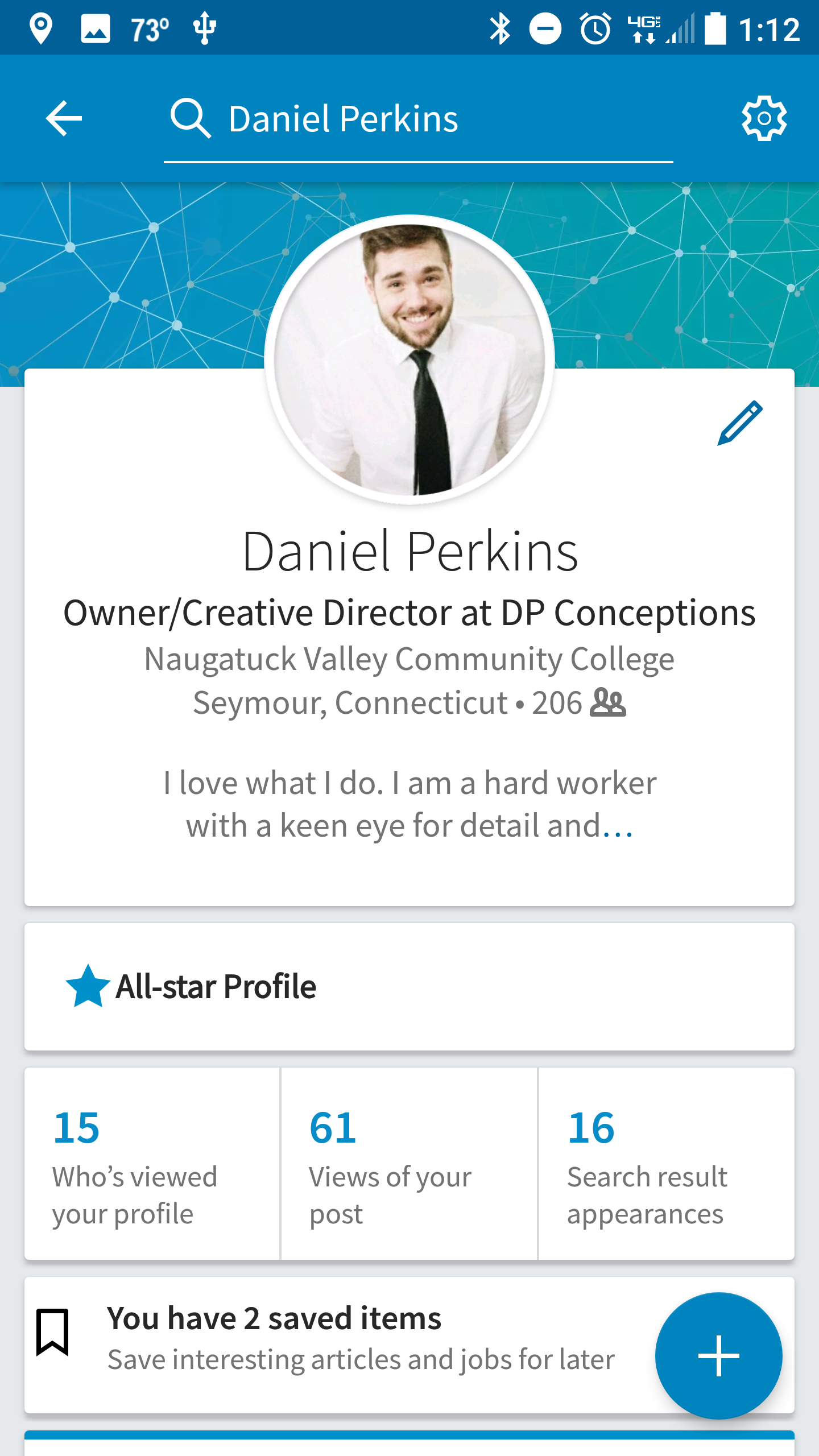Open settings via the gear icon
The width and height of the screenshot is (819, 1456).
(x=764, y=118)
